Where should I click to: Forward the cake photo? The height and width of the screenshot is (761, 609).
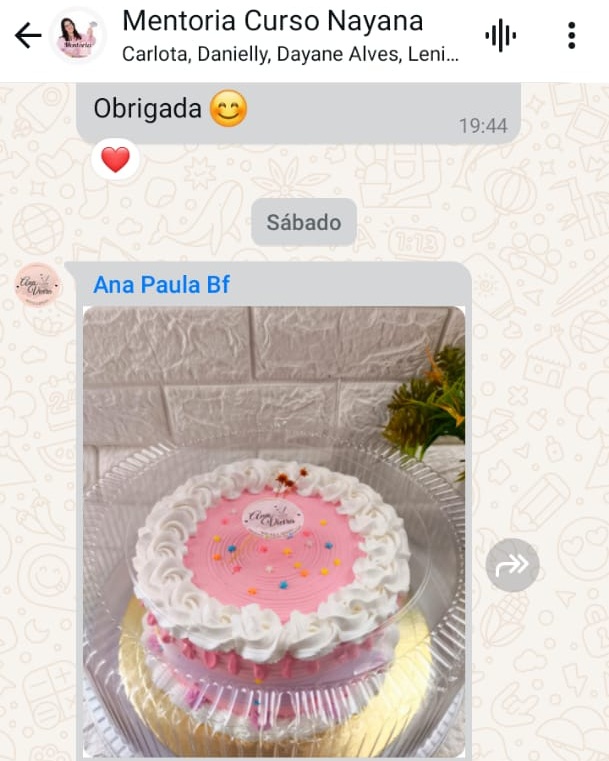(x=512, y=567)
